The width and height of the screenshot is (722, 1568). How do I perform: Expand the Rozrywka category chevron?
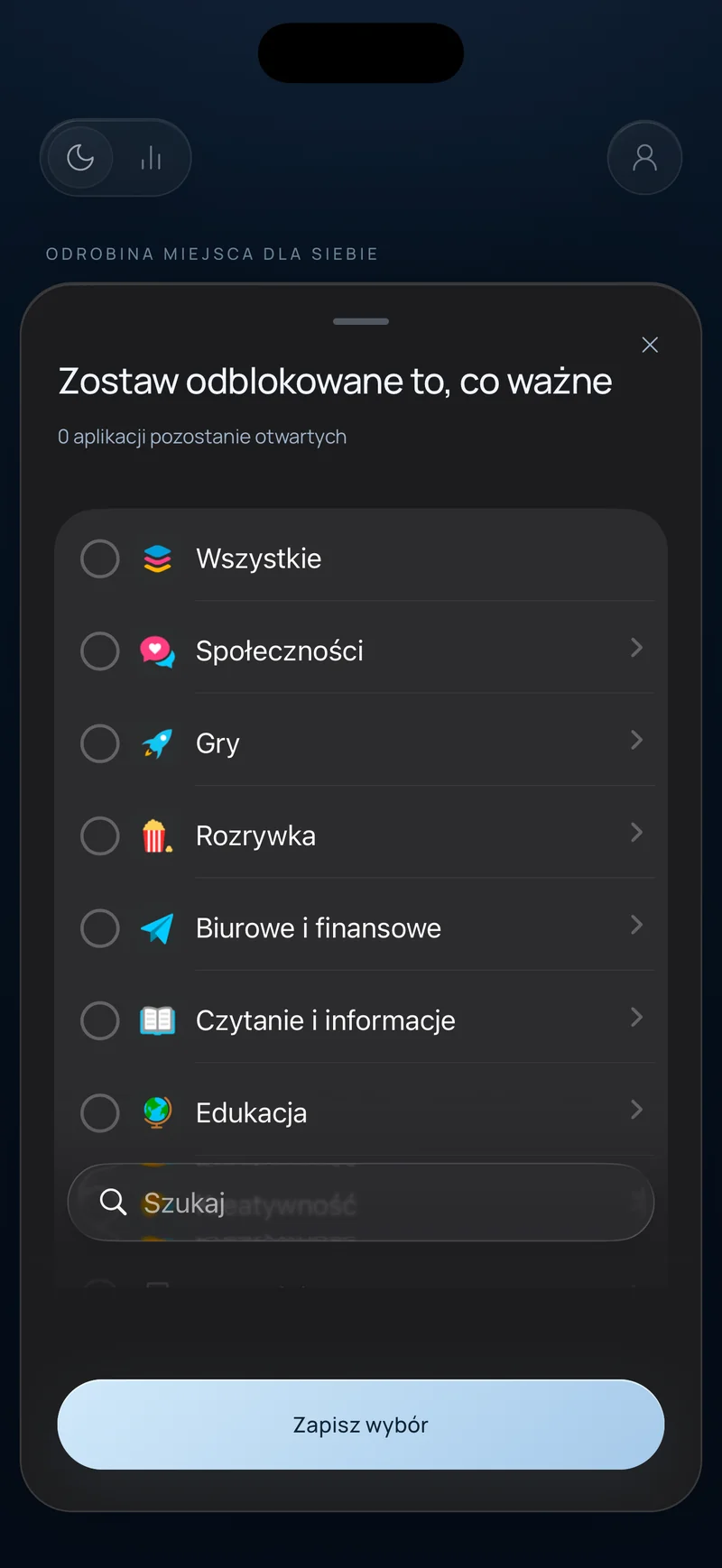(x=636, y=833)
